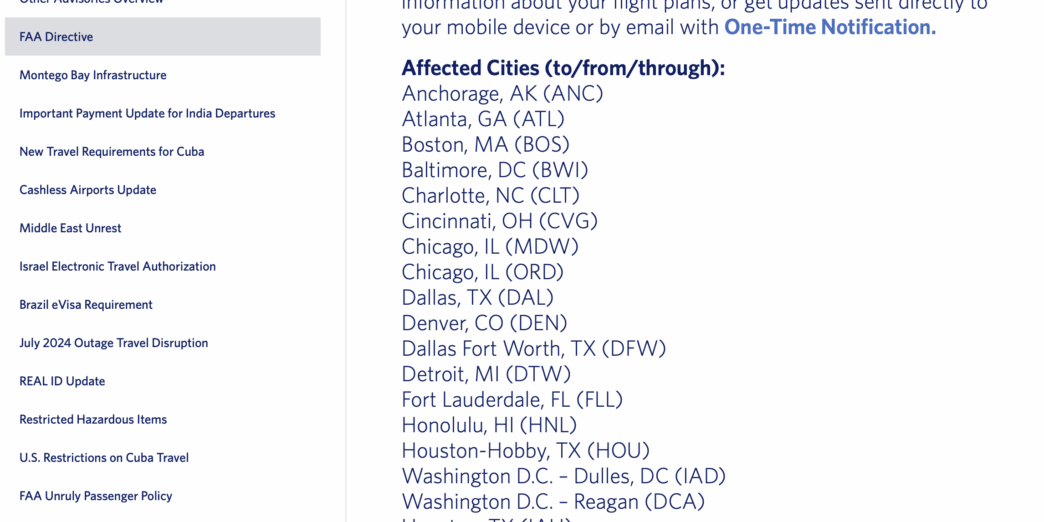Screen dimensions: 1044x522
Task: View Important Payment Update for India Departures
Action: (147, 113)
